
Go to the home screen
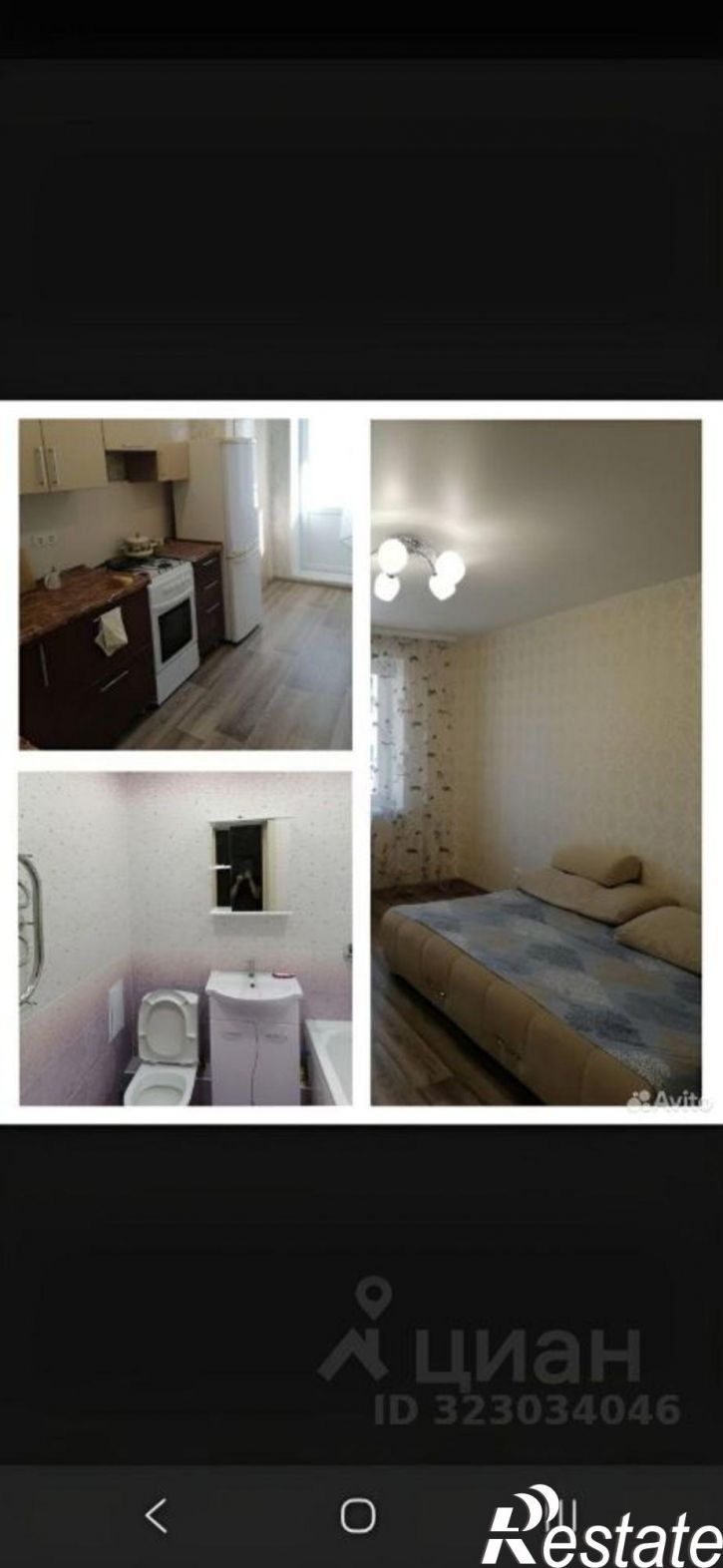358,1516
